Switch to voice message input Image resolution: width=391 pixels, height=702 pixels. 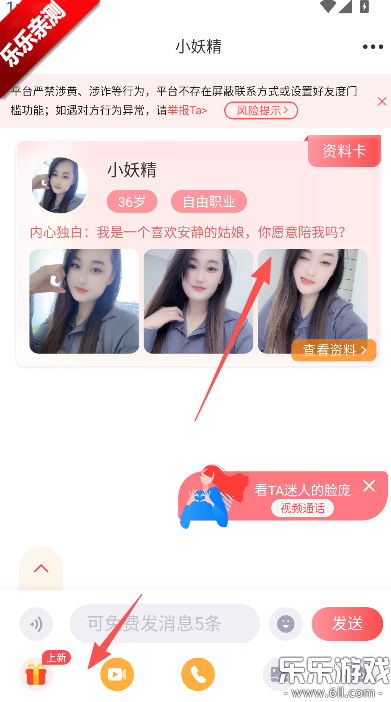pos(36,624)
